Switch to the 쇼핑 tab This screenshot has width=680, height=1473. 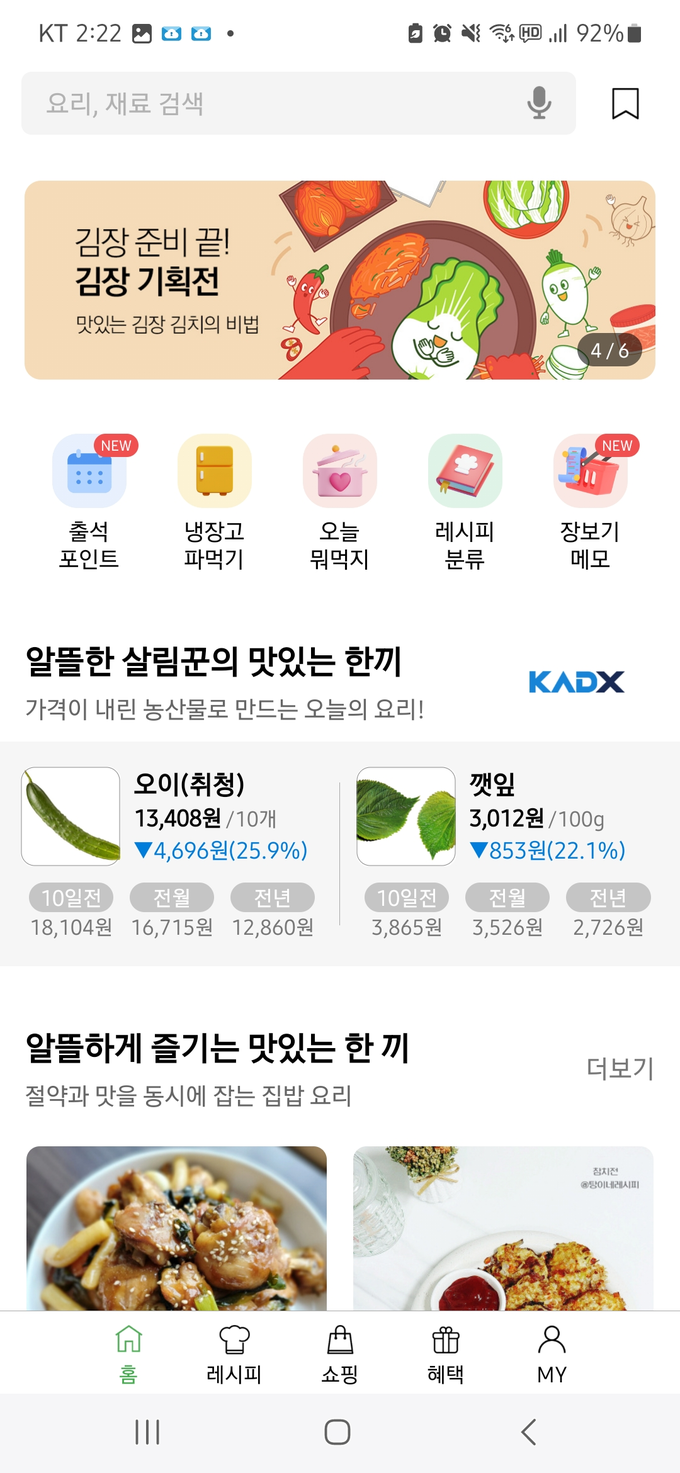339,1354
